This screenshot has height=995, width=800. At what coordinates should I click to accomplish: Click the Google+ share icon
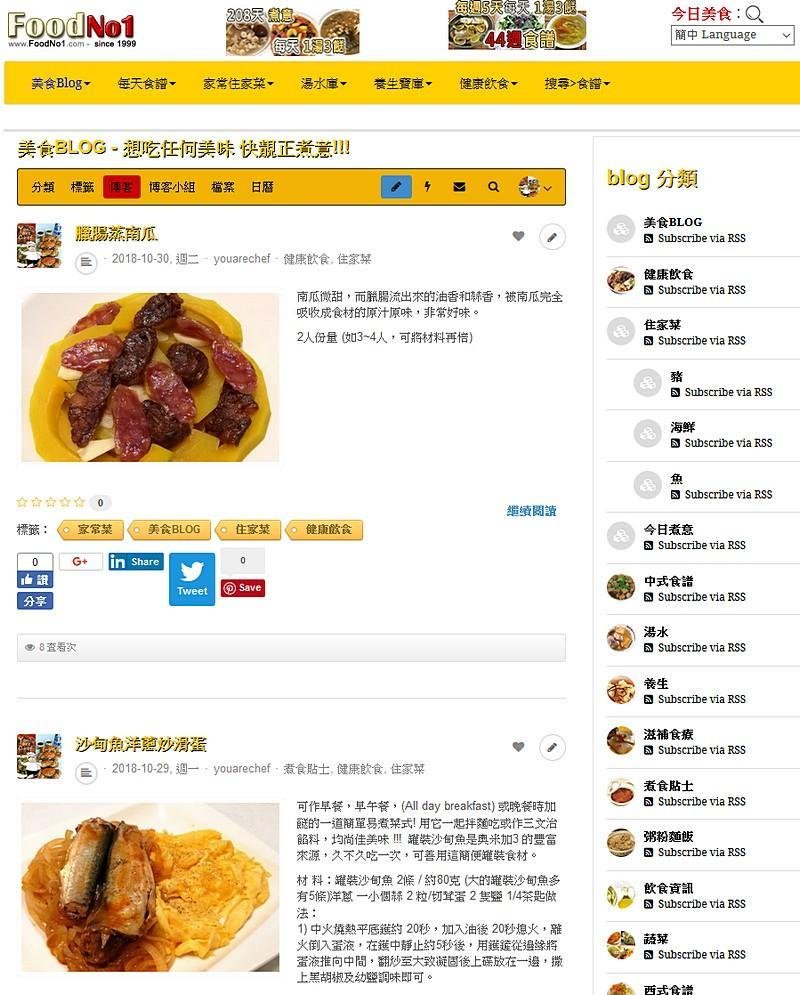point(80,561)
